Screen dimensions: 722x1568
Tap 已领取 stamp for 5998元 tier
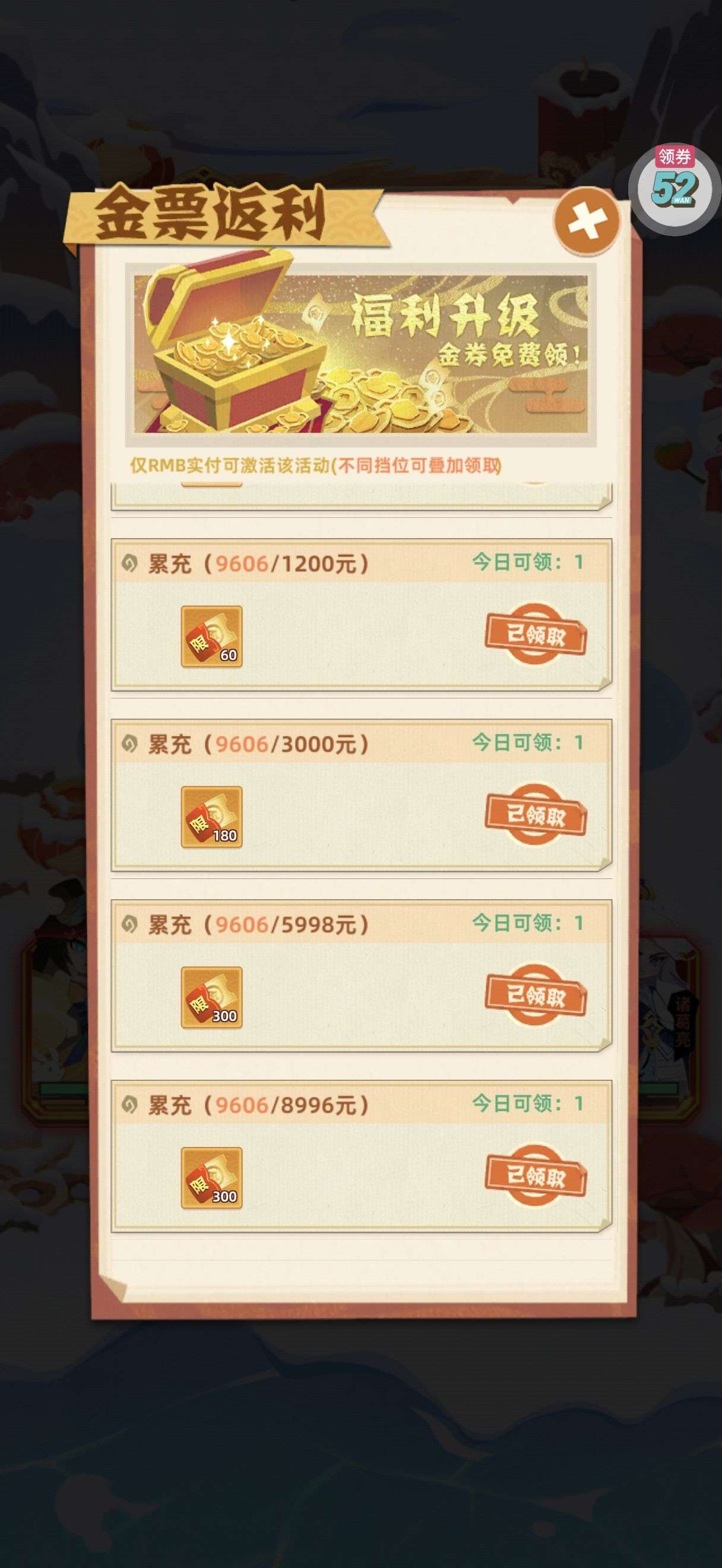536,996
